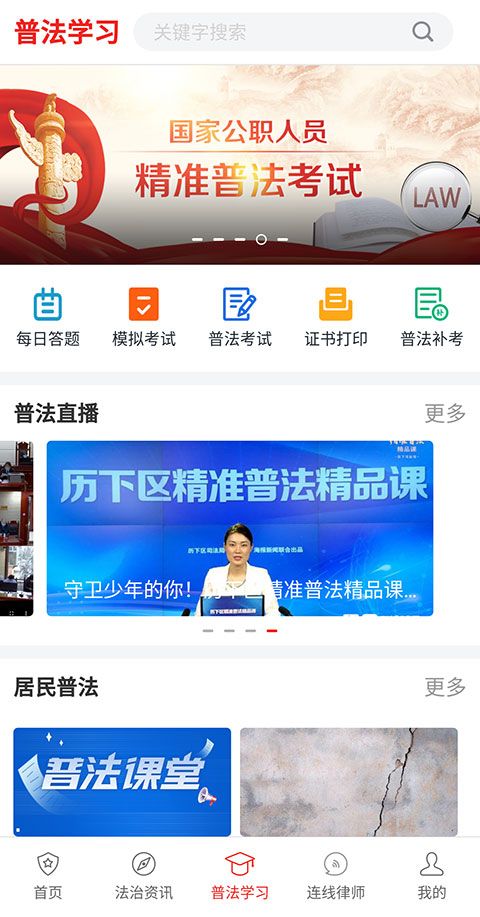Open the 精准普法考试 banner

[240, 164]
